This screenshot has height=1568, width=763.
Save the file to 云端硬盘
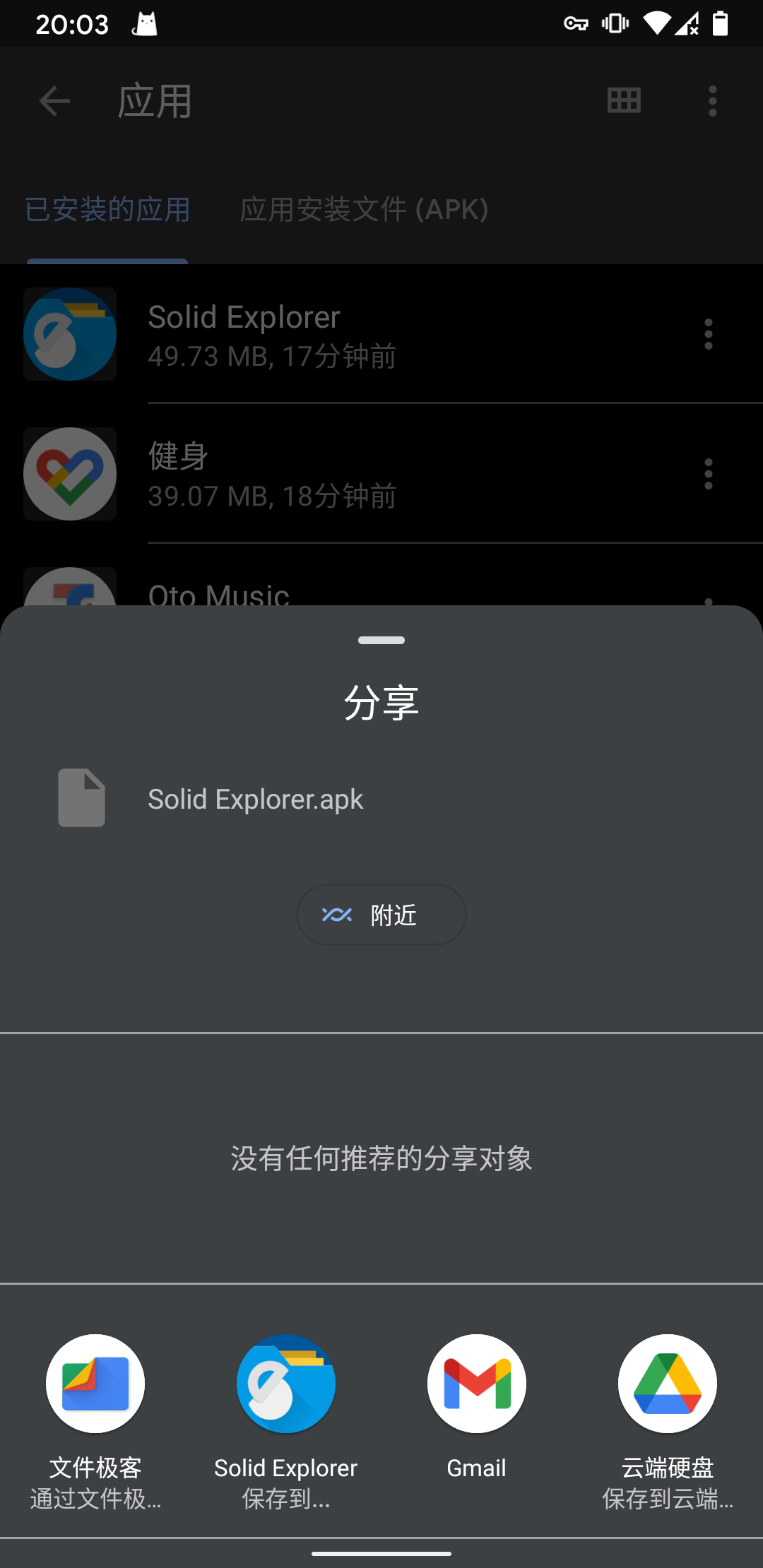(x=668, y=1384)
